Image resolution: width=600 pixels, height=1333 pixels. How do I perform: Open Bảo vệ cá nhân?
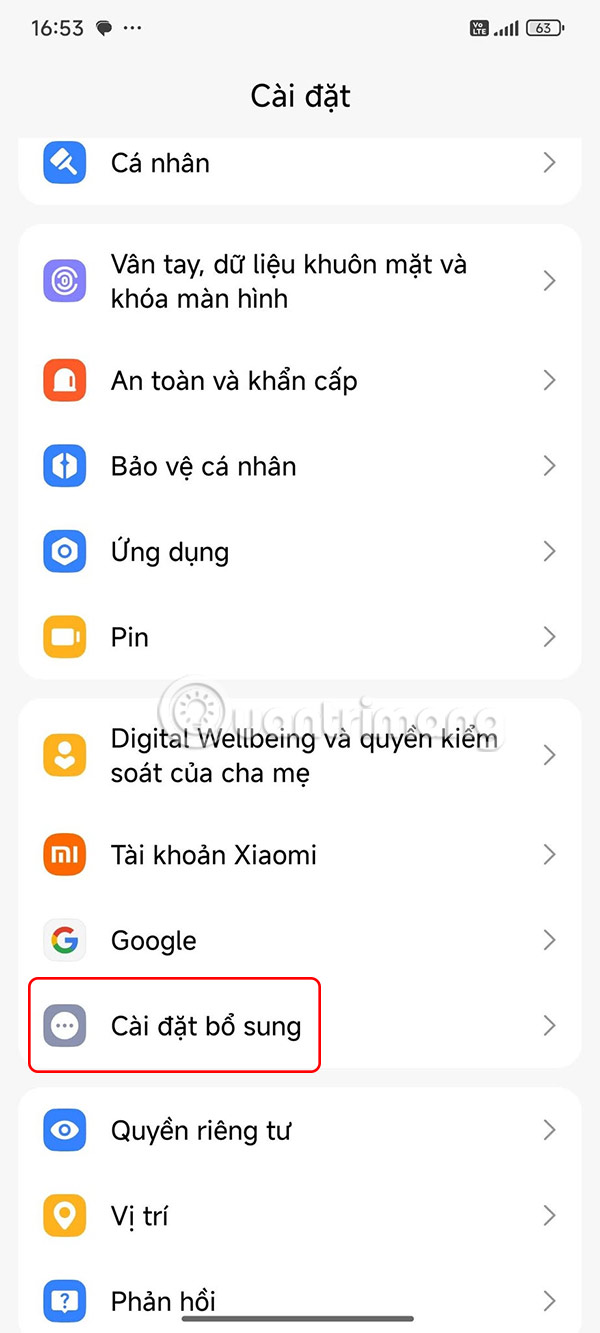(300, 466)
